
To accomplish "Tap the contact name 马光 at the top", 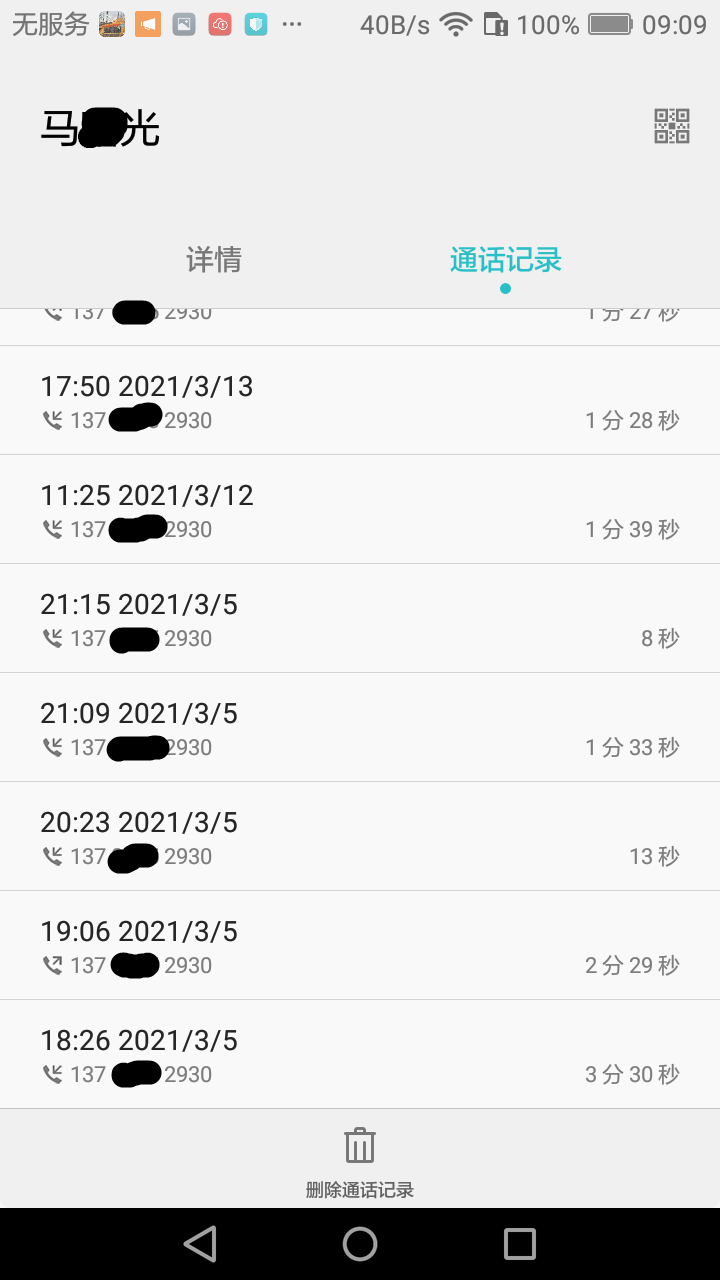I will [100, 125].
